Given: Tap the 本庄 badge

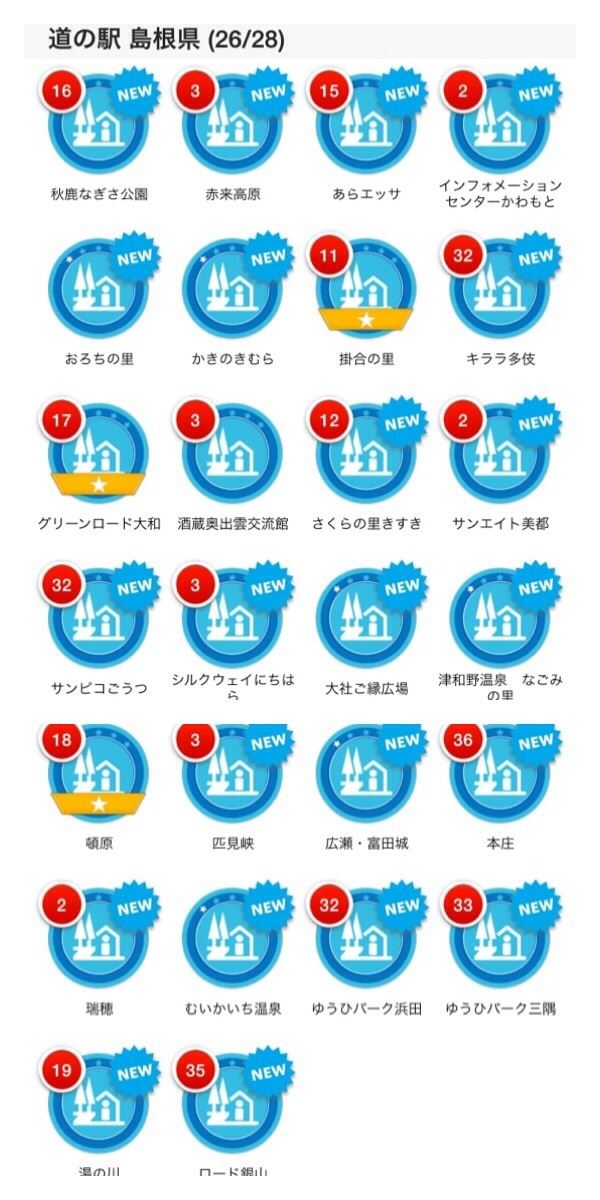Looking at the screenshot, I should 500,773.
